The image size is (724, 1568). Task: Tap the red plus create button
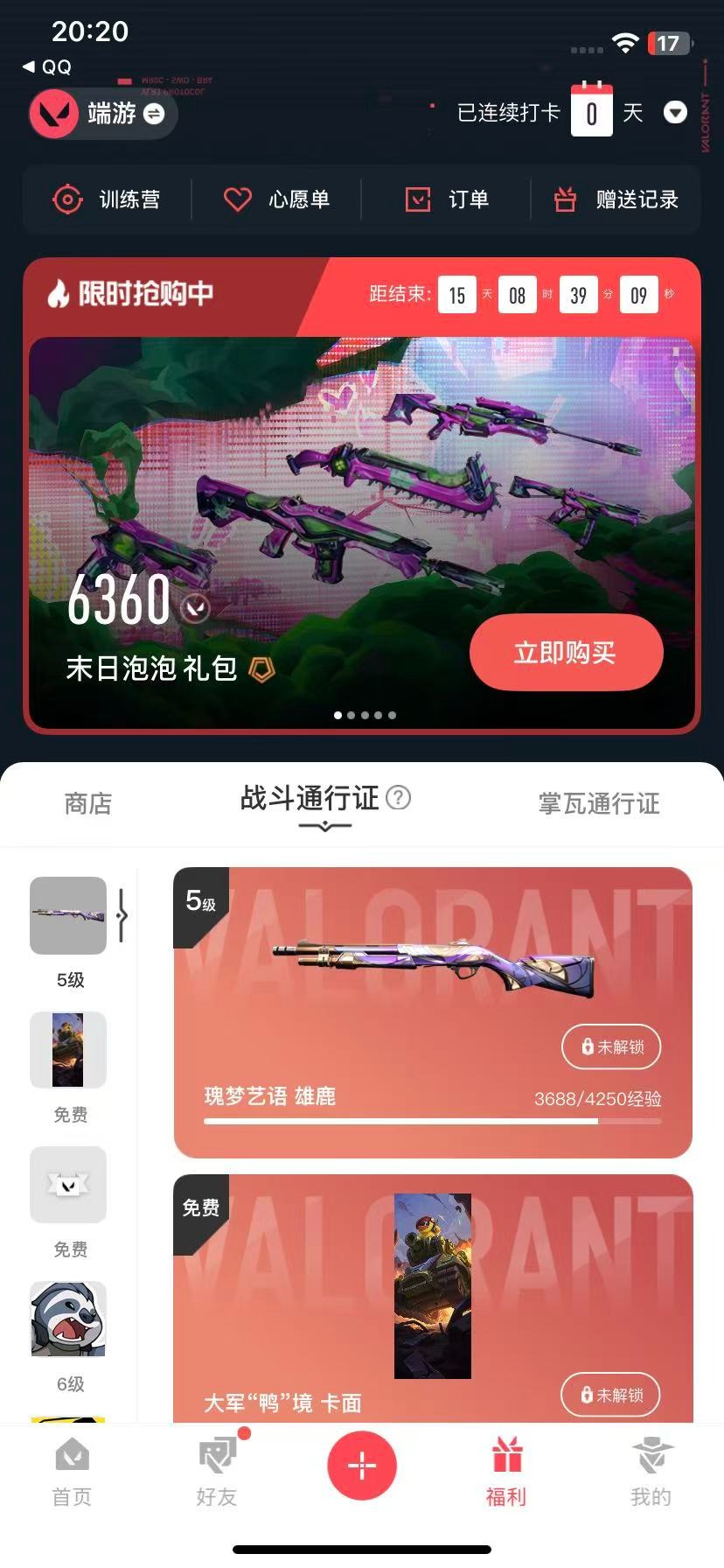click(x=362, y=1465)
